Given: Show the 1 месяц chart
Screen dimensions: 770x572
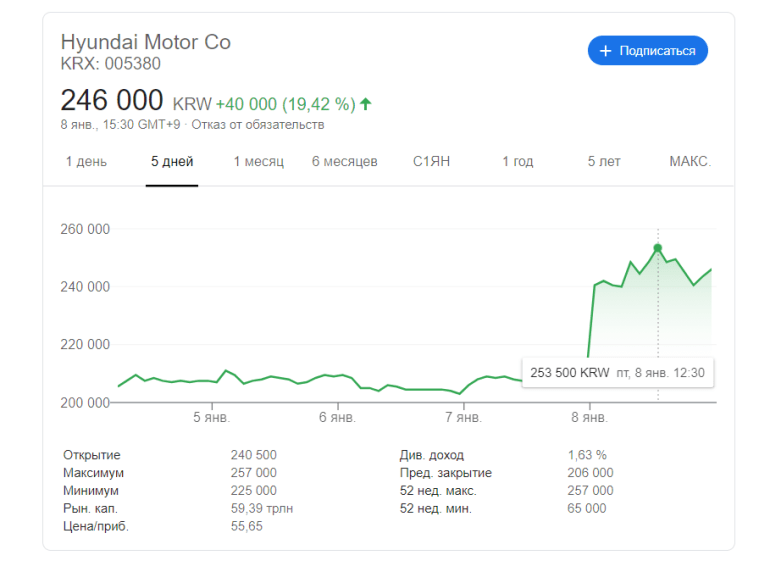Looking at the screenshot, I should [259, 161].
